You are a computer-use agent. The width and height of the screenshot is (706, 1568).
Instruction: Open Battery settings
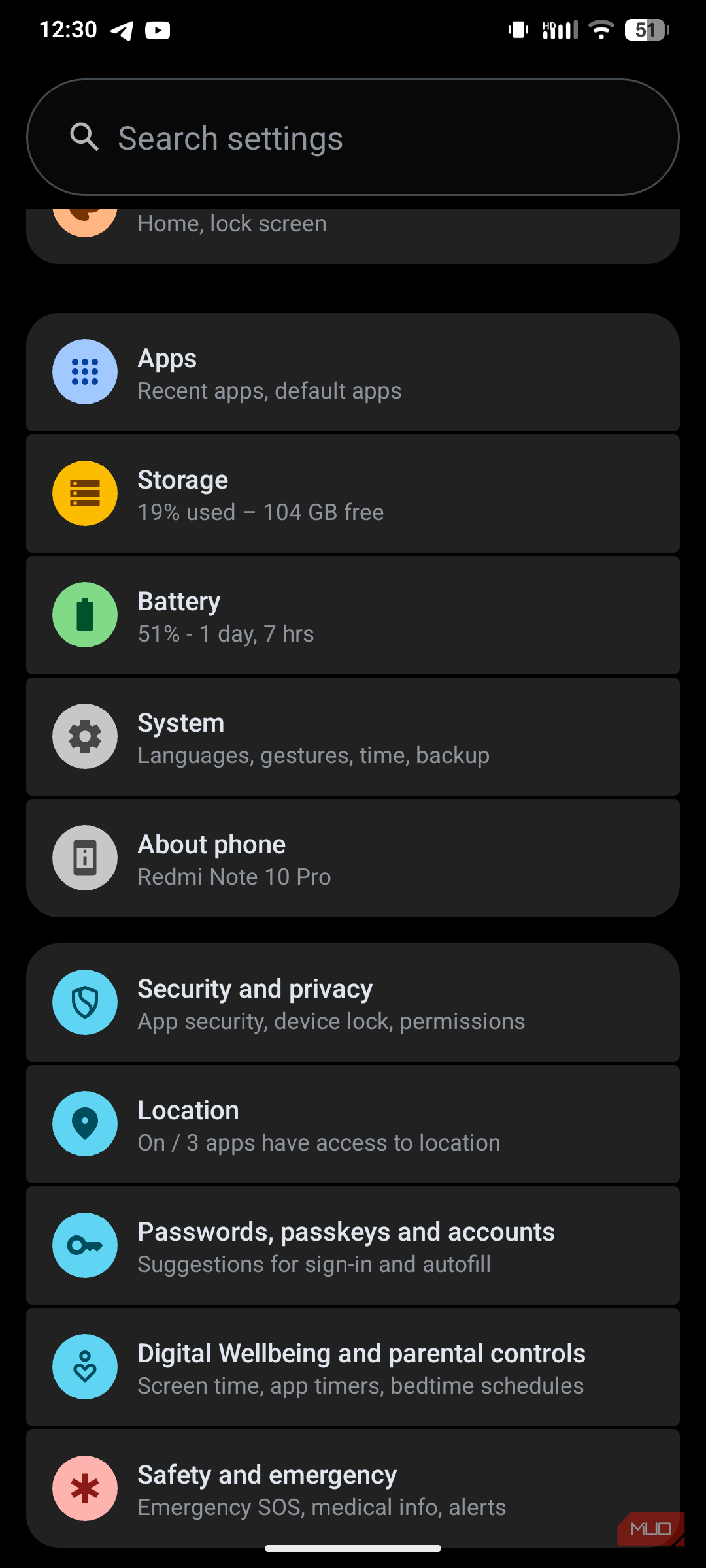[353, 616]
